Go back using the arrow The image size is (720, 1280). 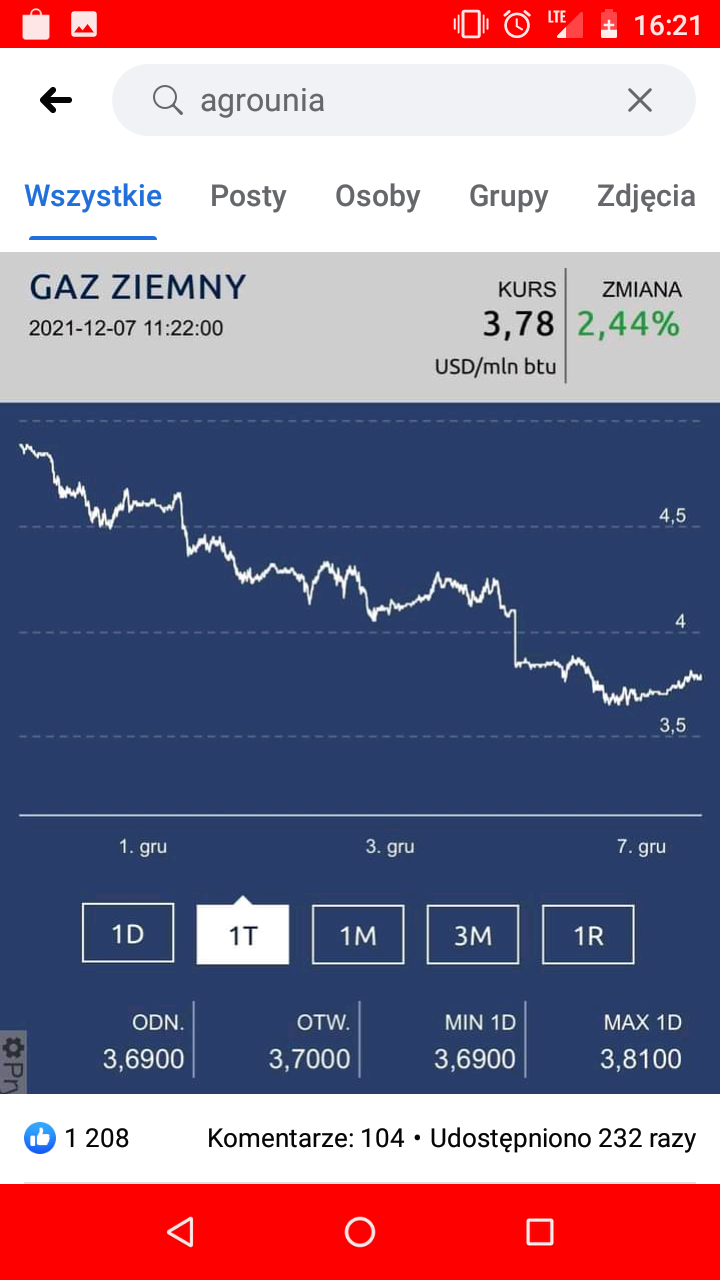[56, 100]
